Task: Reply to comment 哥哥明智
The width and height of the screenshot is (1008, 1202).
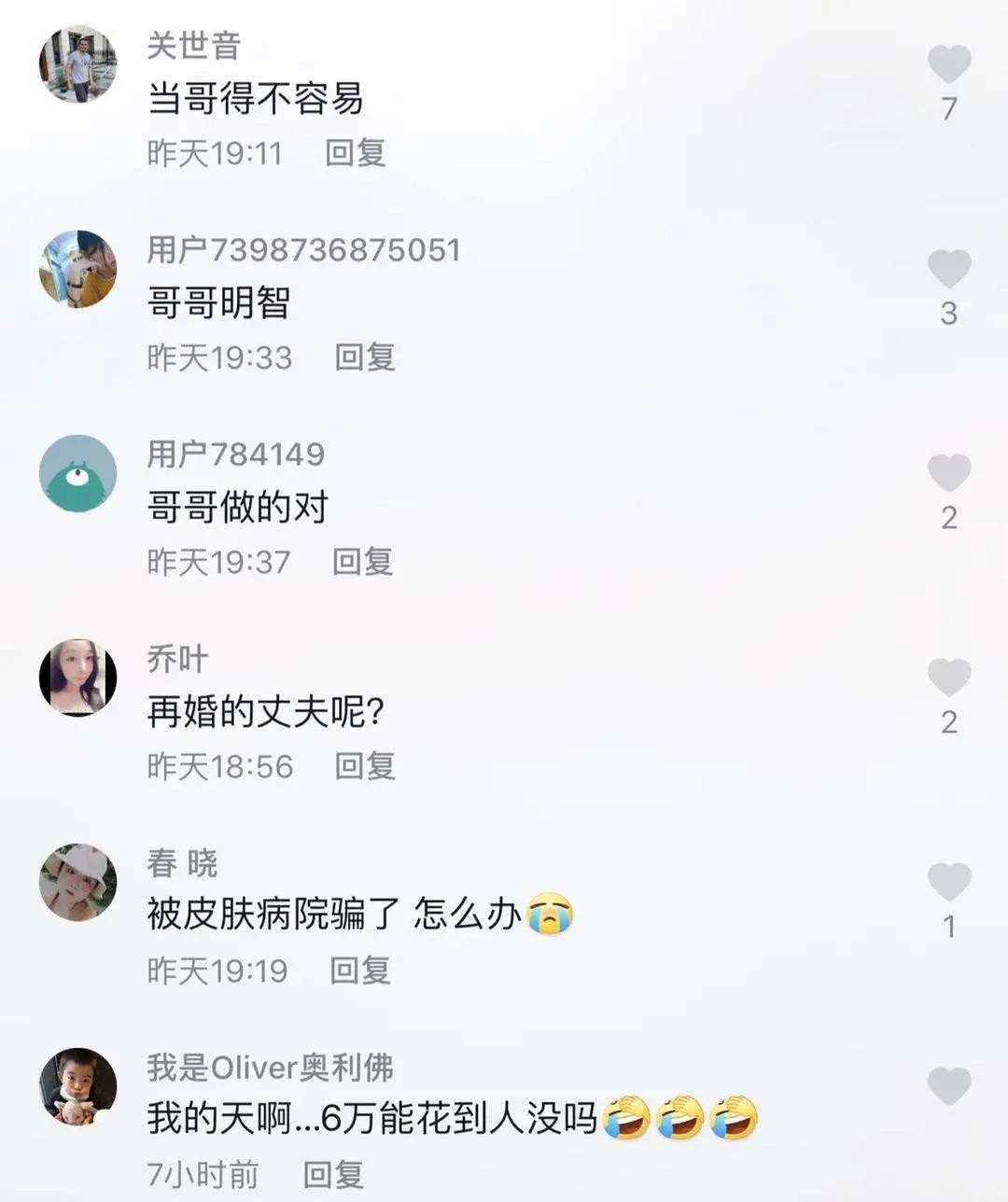Action: click(x=365, y=357)
